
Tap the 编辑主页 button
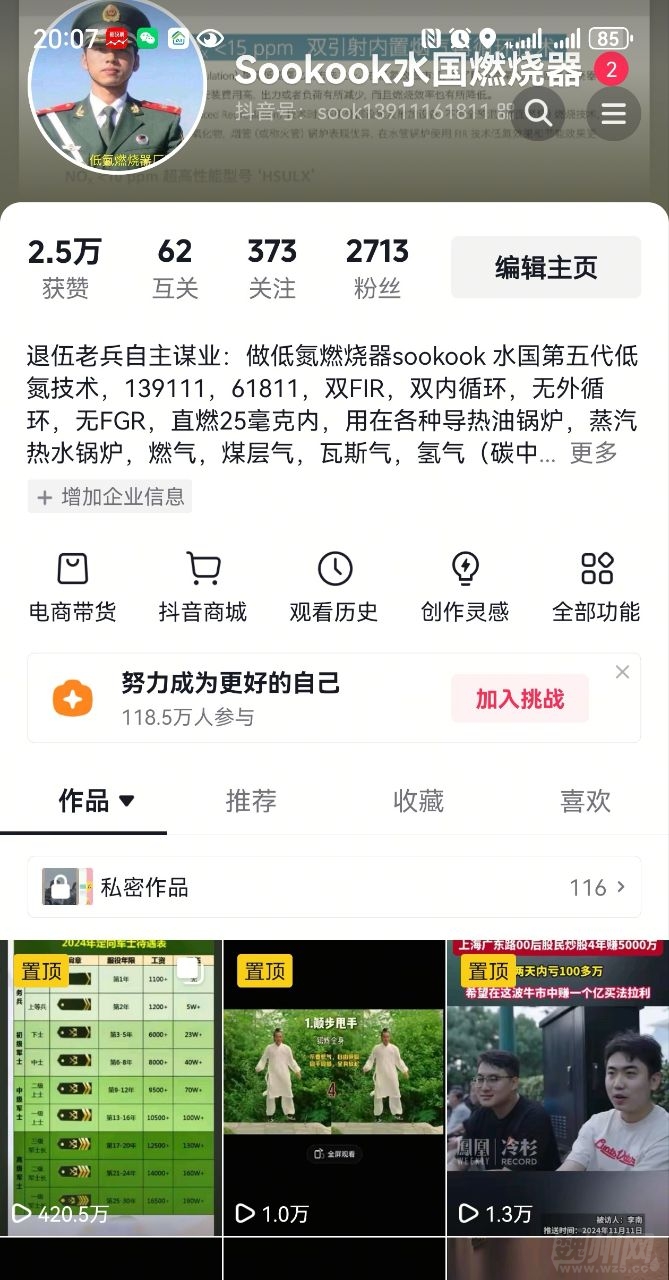(x=545, y=267)
